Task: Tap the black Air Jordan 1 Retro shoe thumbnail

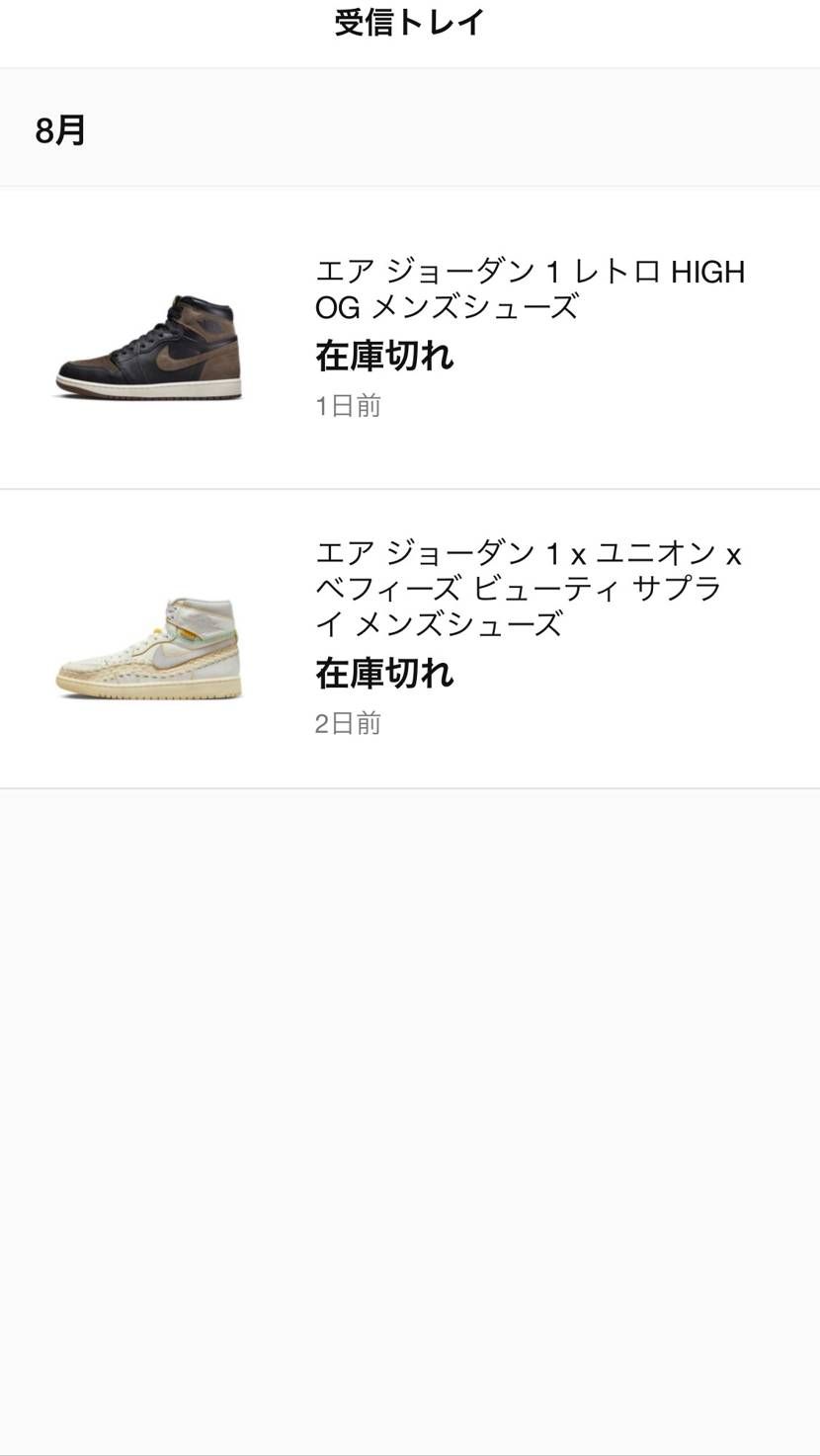Action: 148,336
